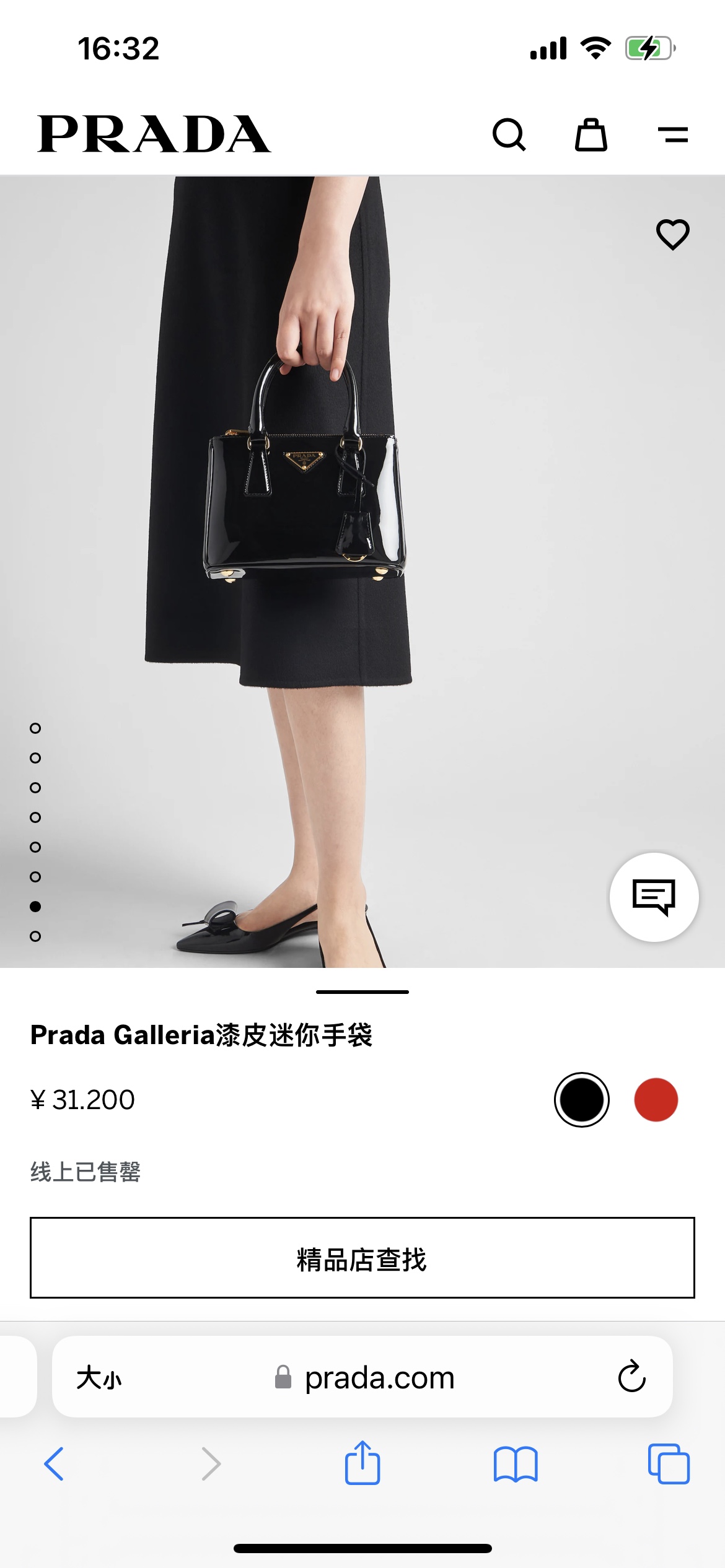The width and height of the screenshot is (725, 1568).
Task: Add the bag to wishlist heart
Action: click(672, 235)
